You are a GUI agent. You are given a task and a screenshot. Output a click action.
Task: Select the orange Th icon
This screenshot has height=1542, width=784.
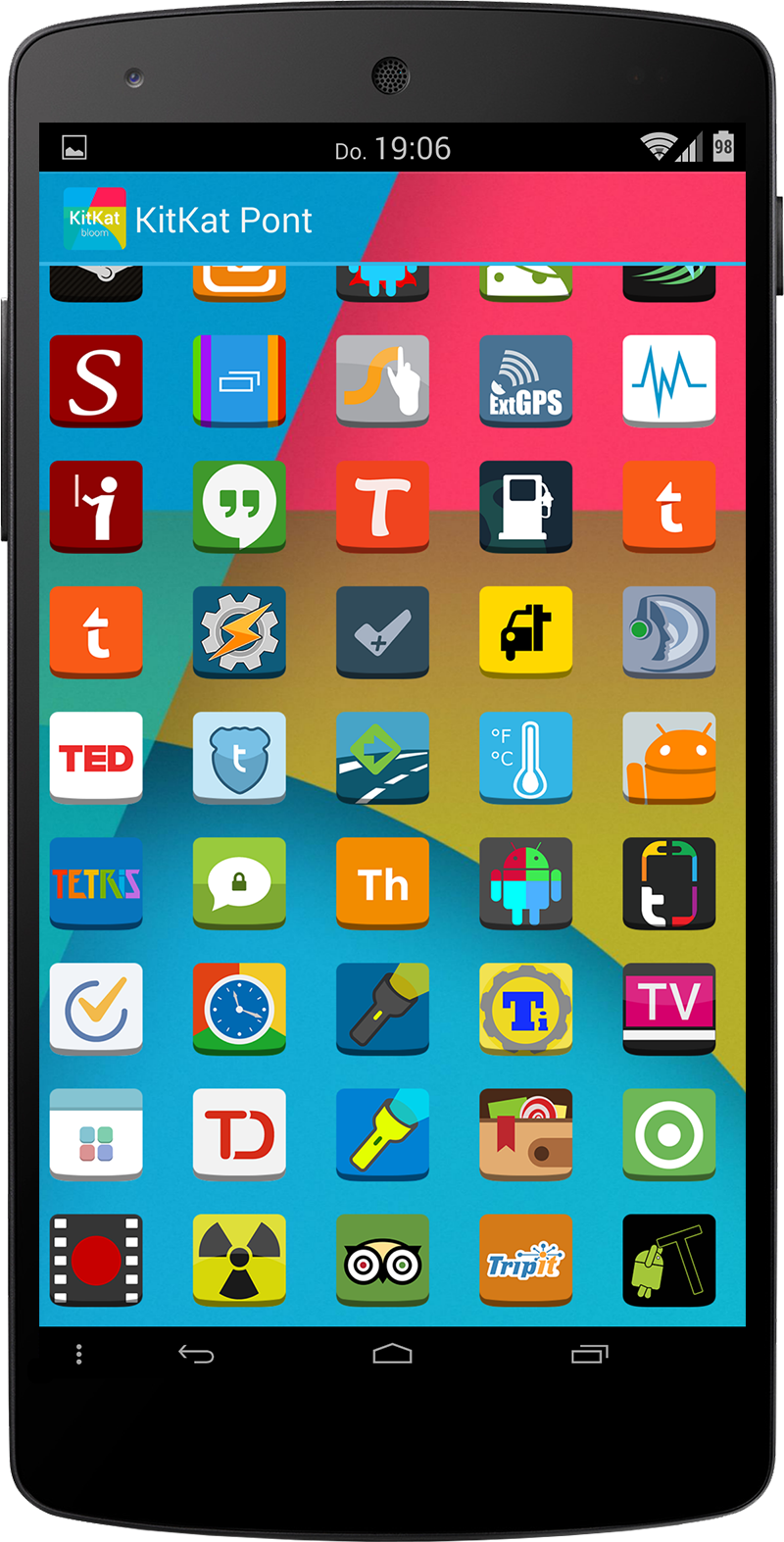[382, 883]
